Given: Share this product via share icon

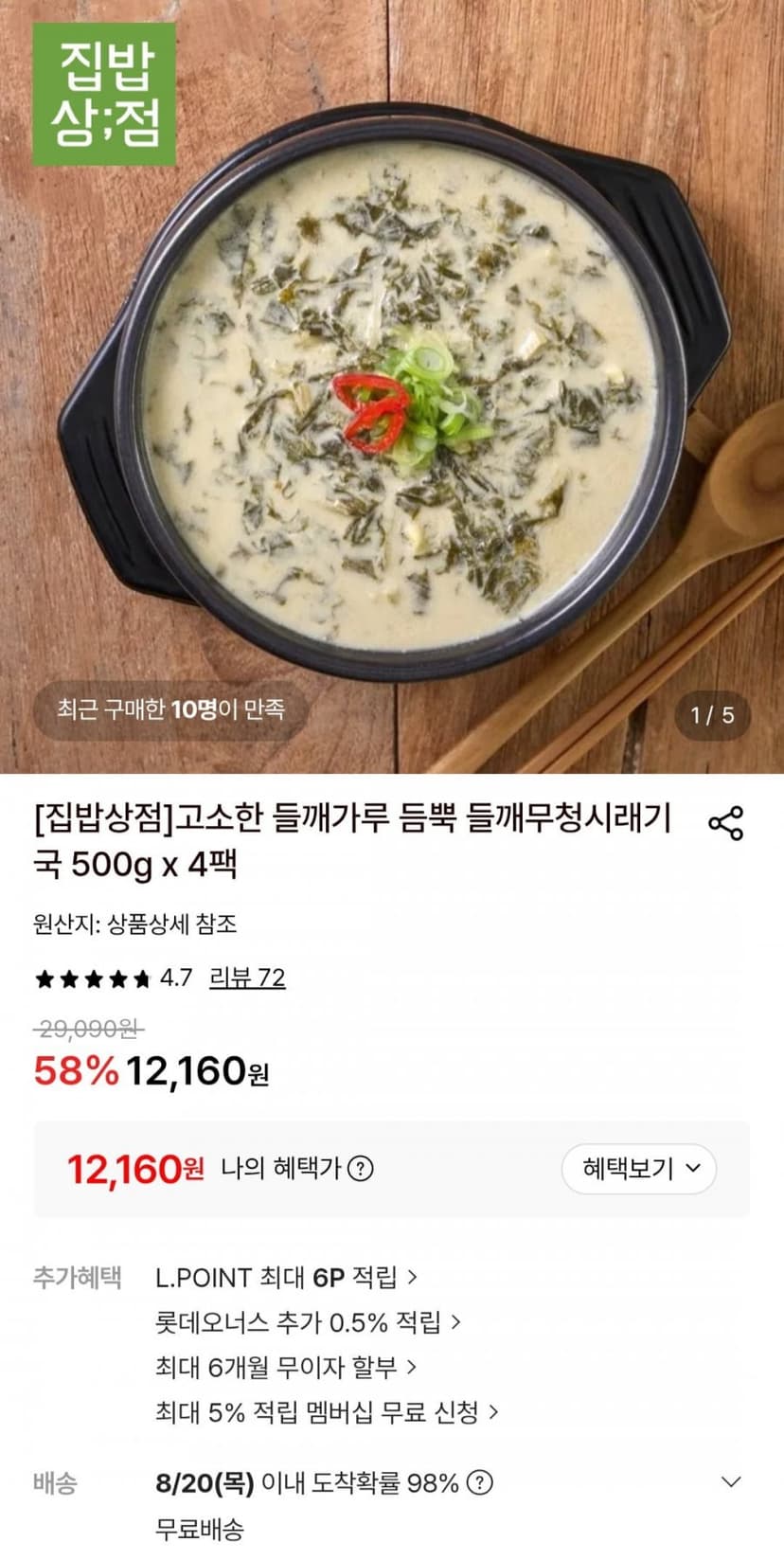Looking at the screenshot, I should (x=726, y=822).
